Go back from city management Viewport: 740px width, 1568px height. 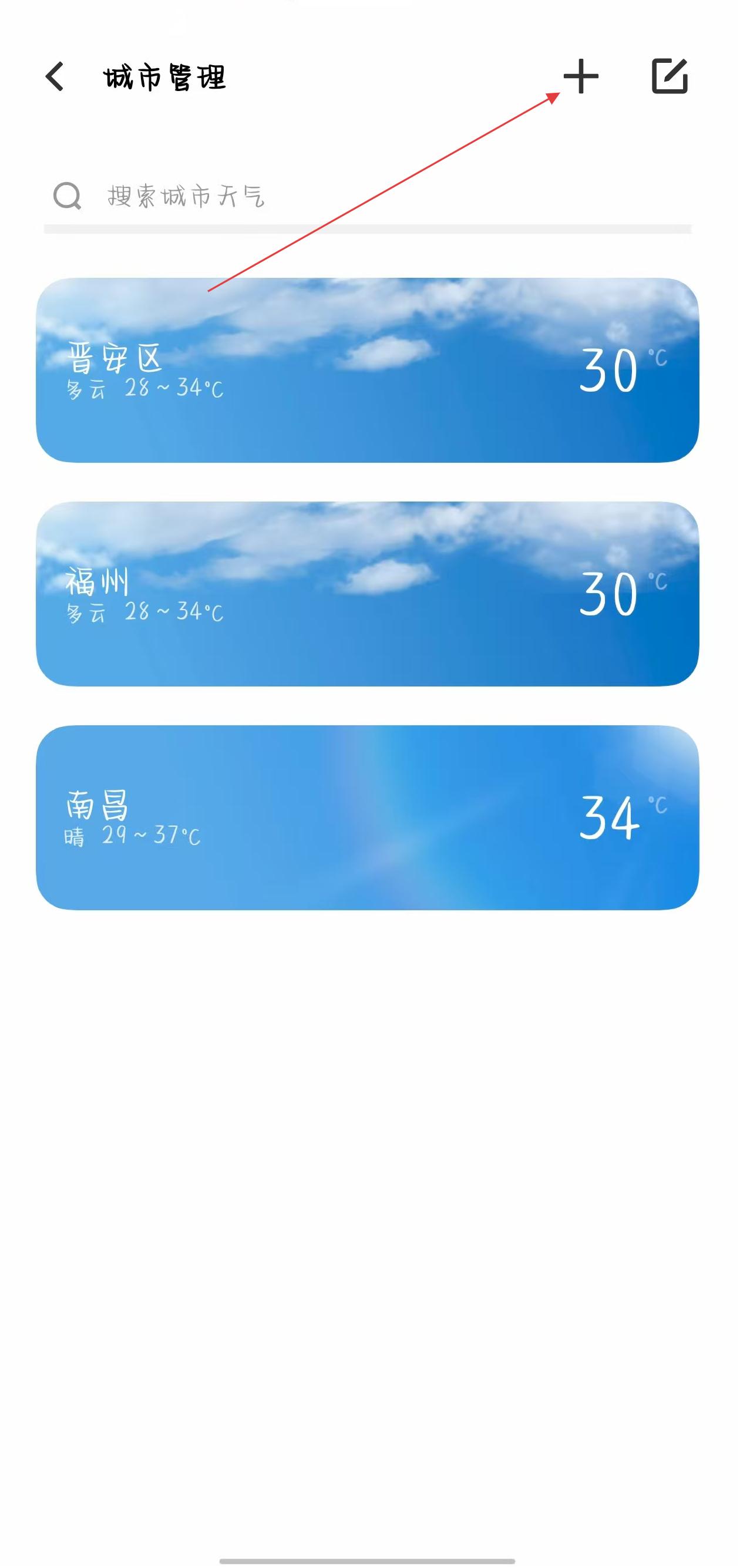(55, 78)
